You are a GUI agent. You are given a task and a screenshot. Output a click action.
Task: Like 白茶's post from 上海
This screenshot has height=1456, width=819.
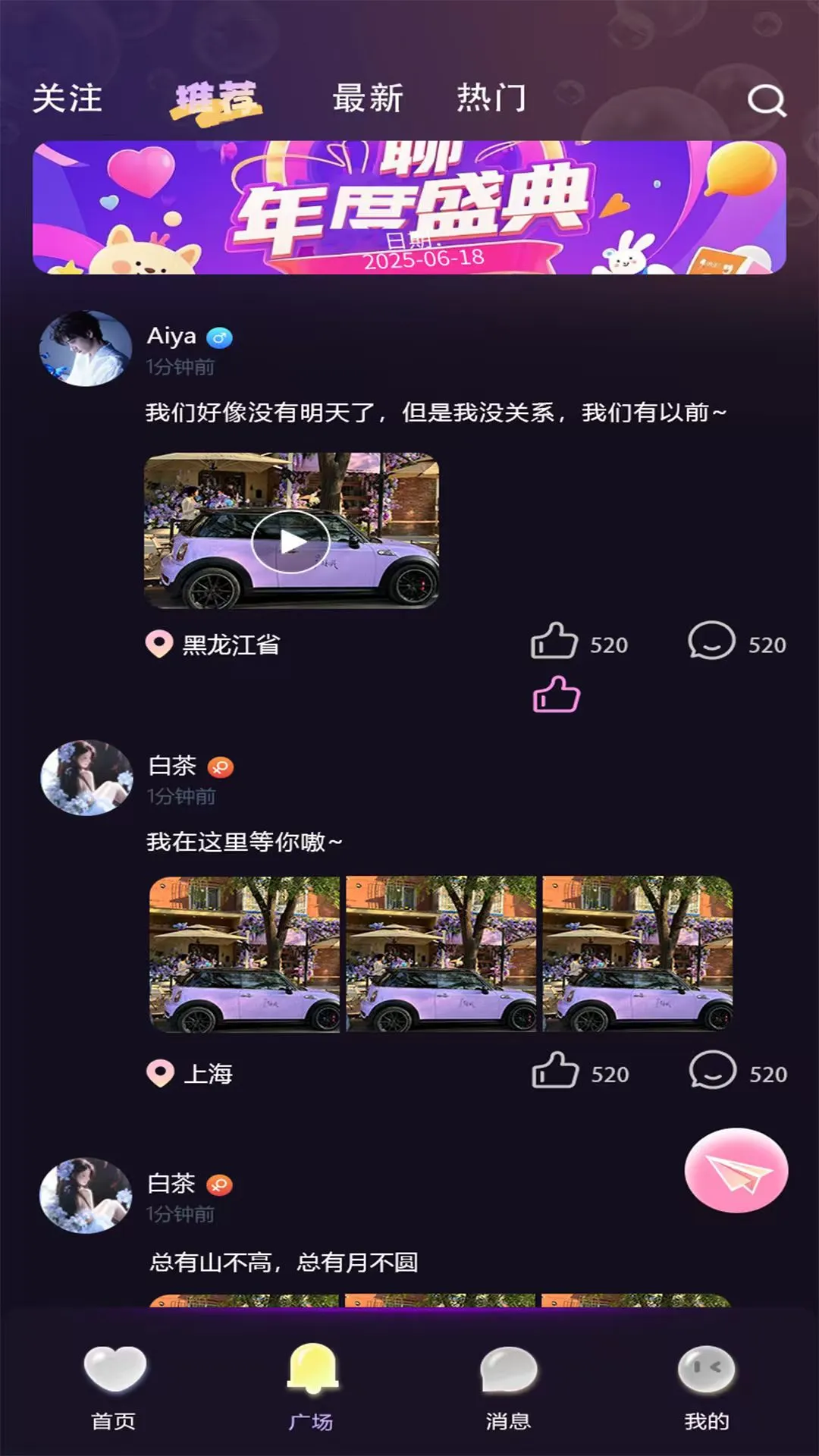pos(555,1072)
